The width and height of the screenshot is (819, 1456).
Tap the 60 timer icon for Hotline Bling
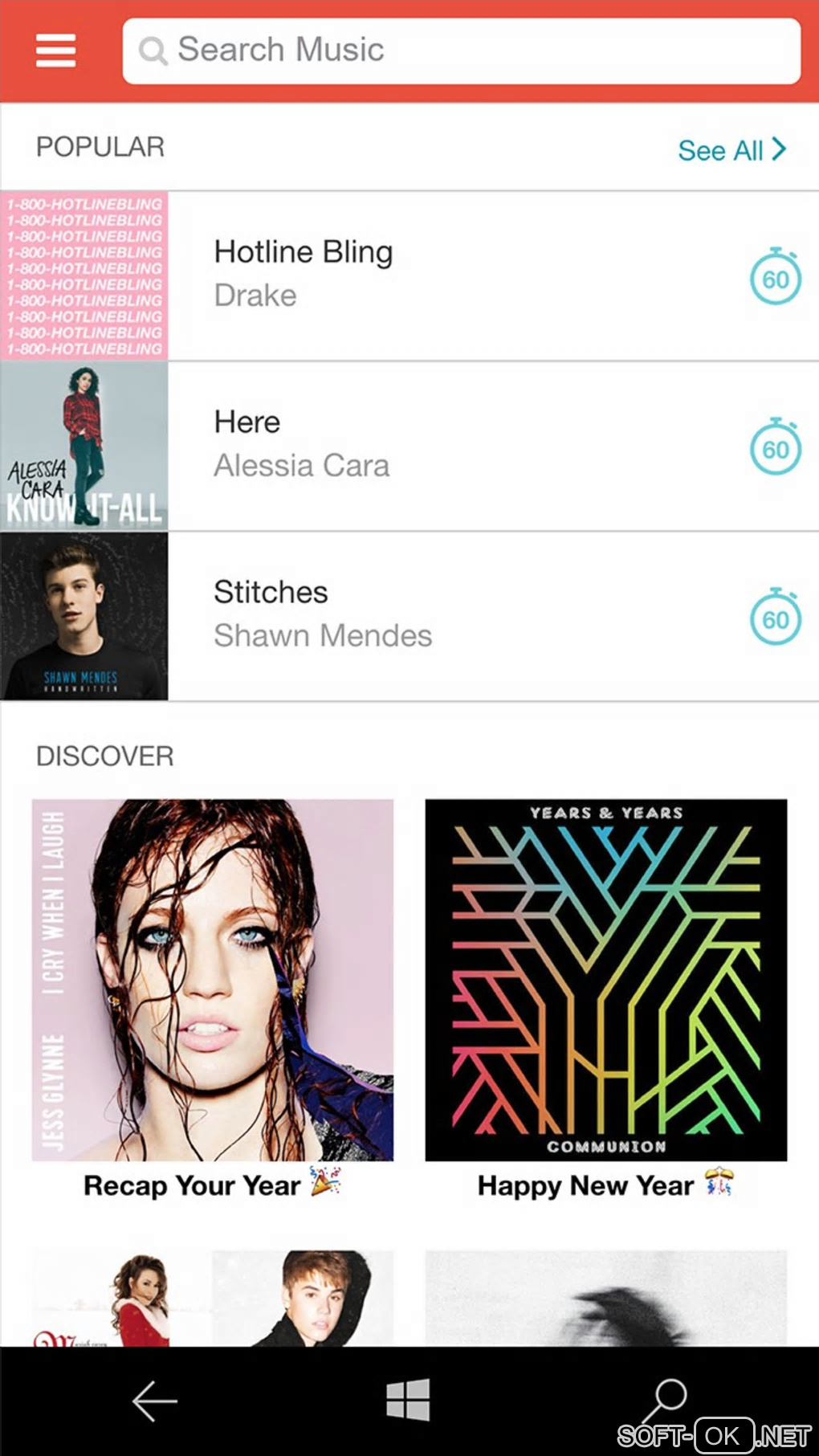tap(775, 277)
